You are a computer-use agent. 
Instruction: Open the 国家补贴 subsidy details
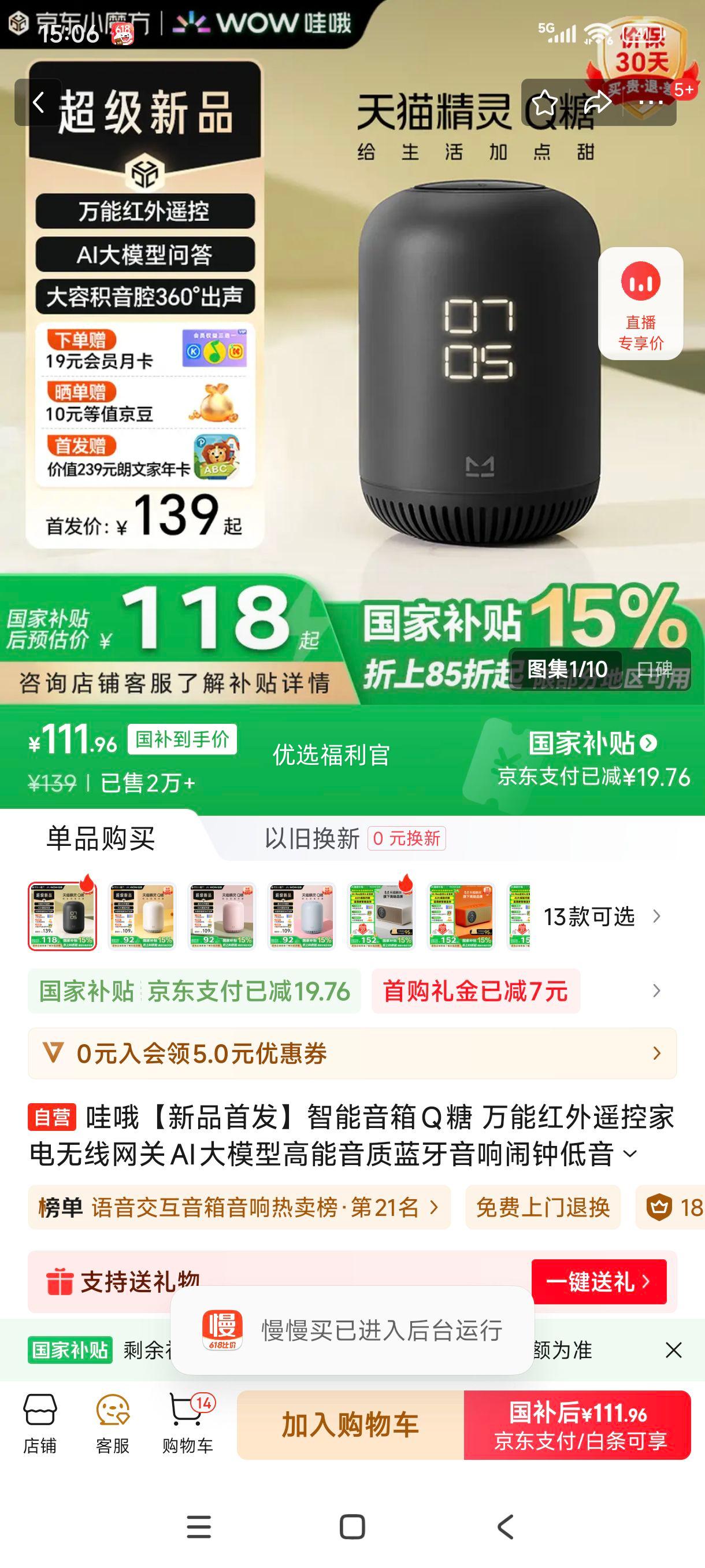[x=592, y=742]
